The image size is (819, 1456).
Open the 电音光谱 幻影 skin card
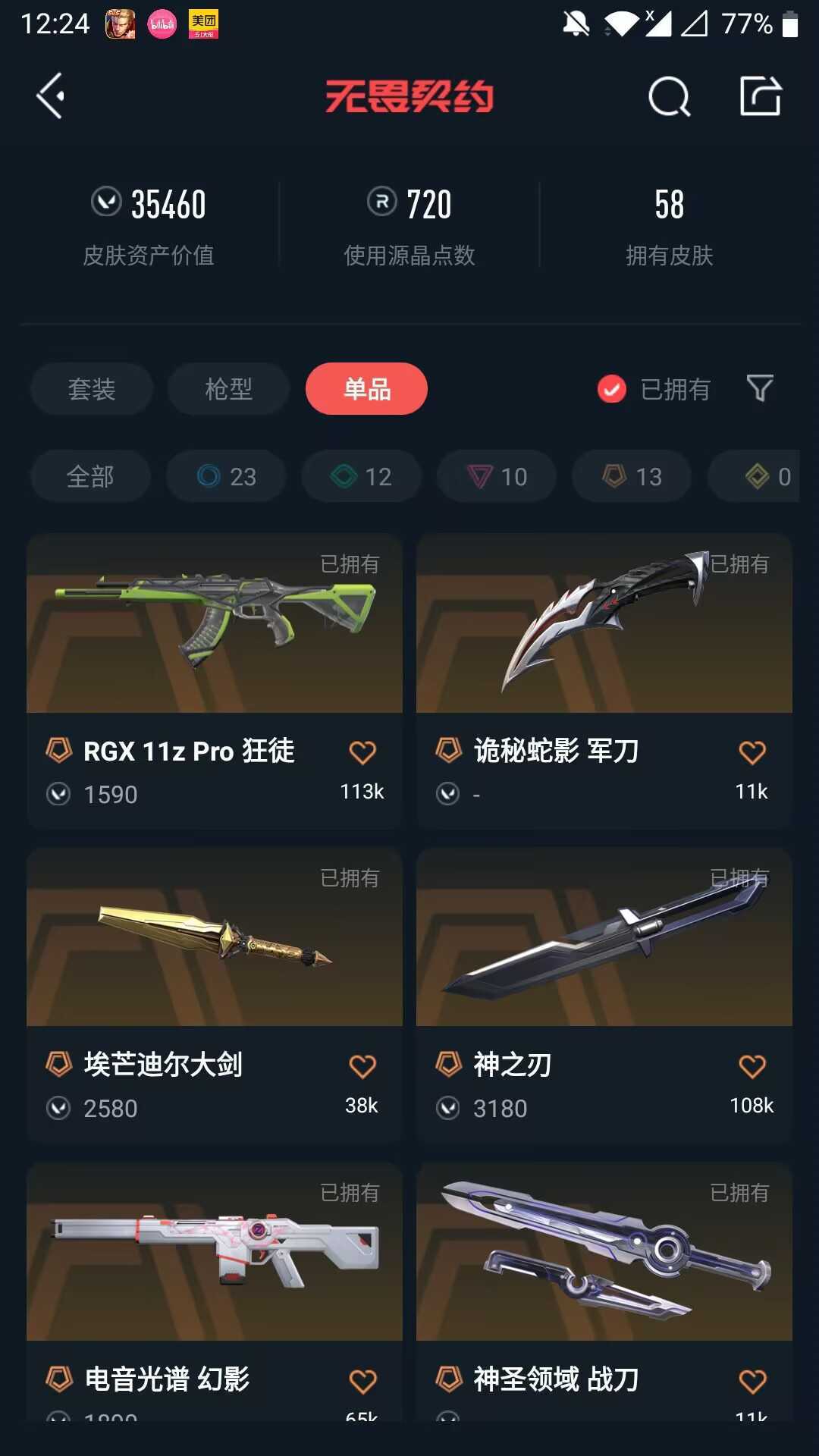click(215, 1251)
